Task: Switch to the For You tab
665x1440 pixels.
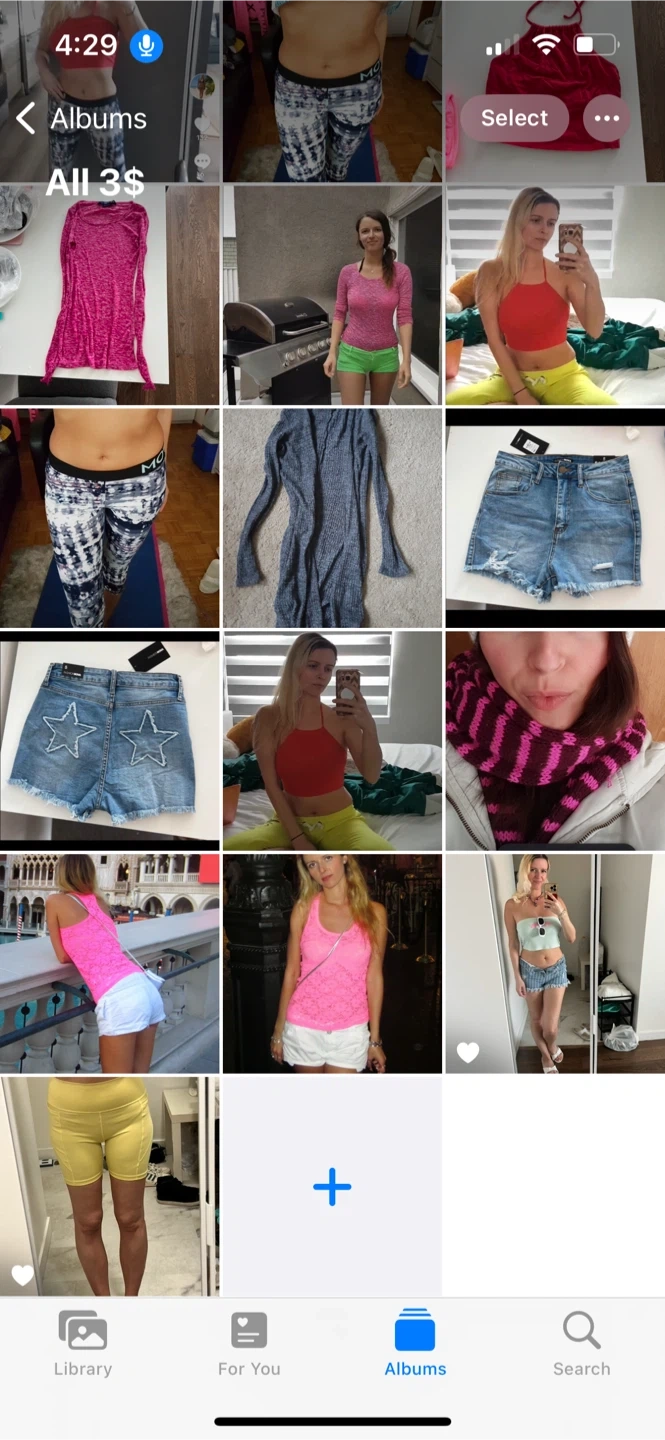Action: point(249,1344)
